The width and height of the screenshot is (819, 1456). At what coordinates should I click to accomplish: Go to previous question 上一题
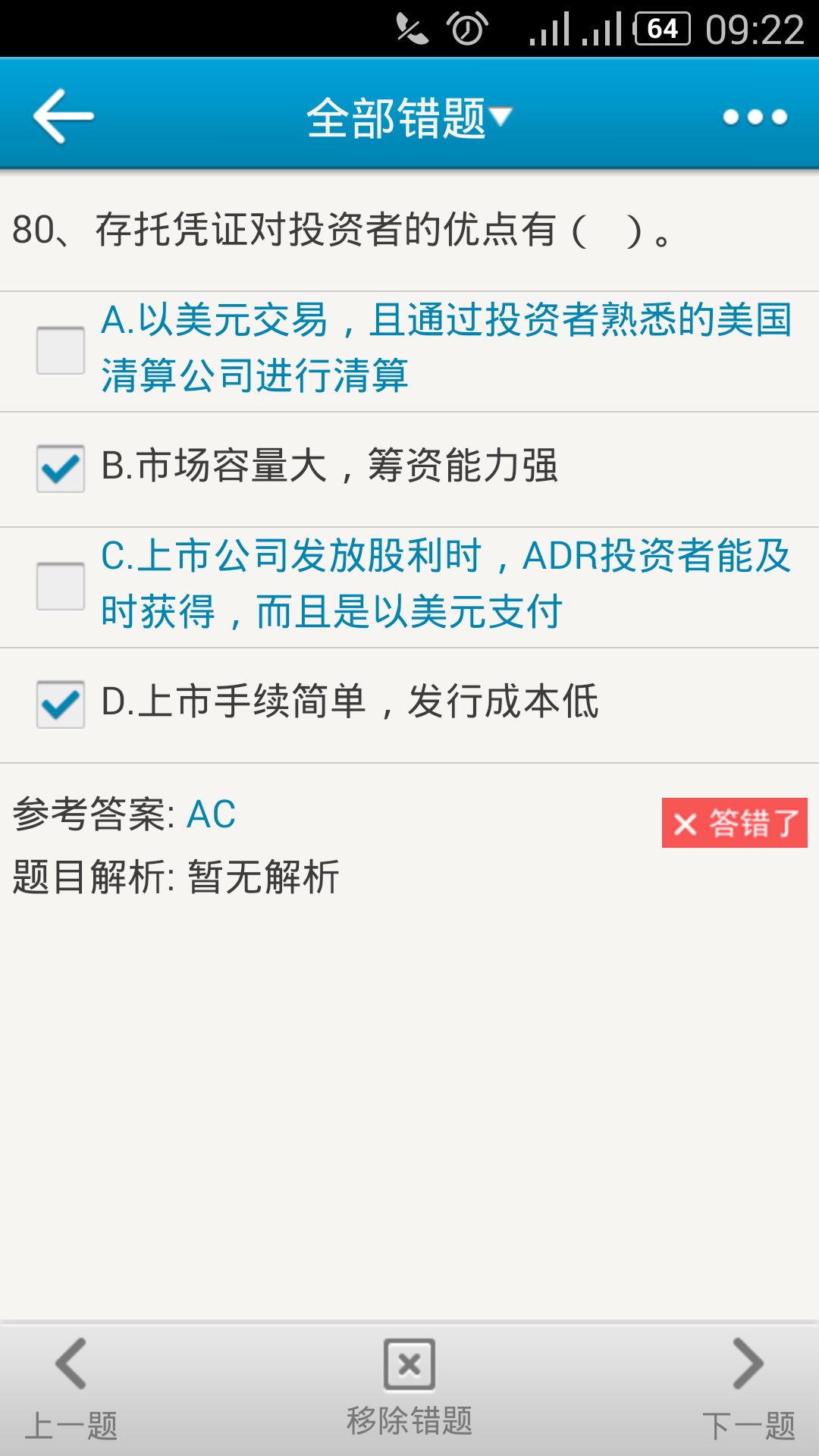pos(71,1389)
